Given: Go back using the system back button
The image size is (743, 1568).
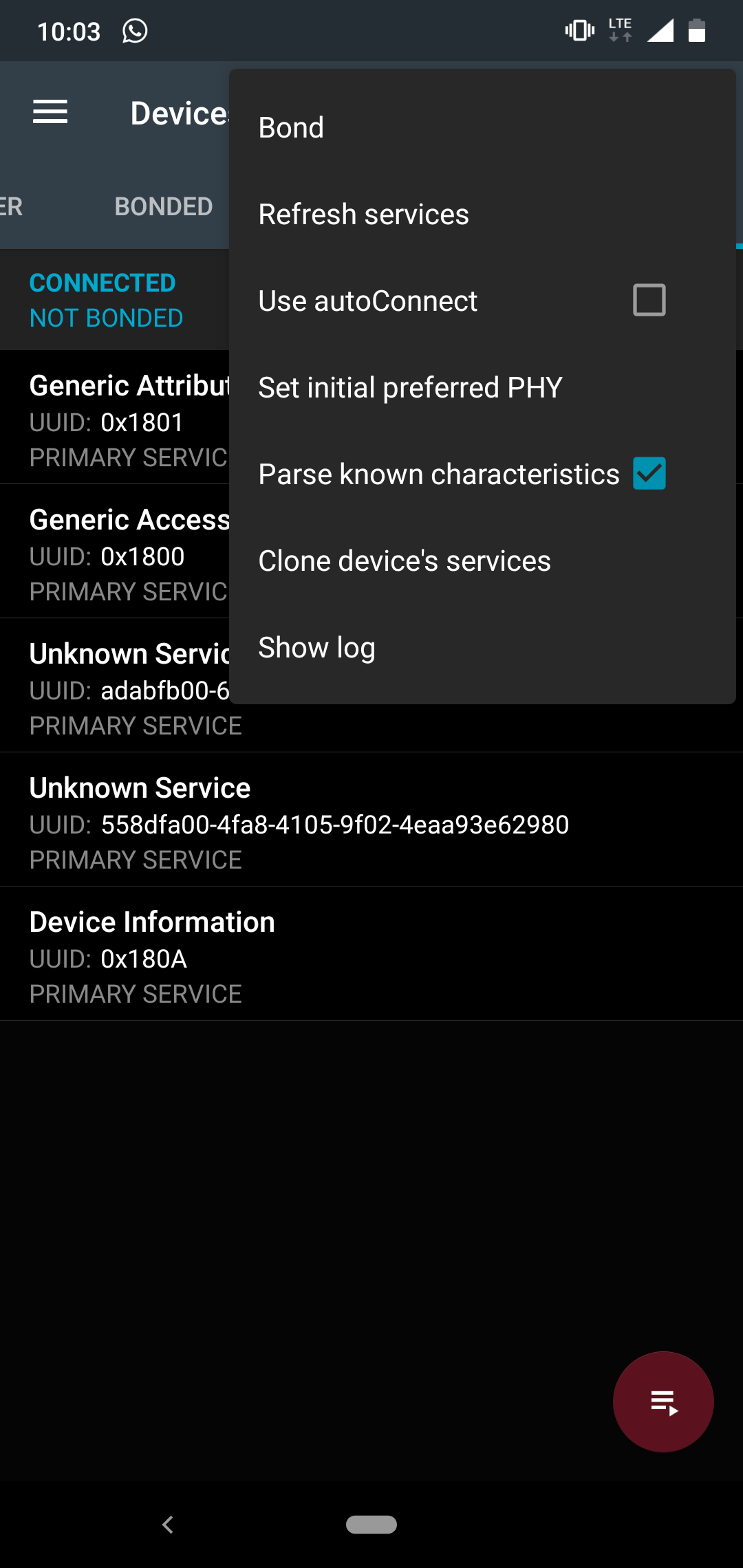Looking at the screenshot, I should pyautogui.click(x=168, y=1525).
